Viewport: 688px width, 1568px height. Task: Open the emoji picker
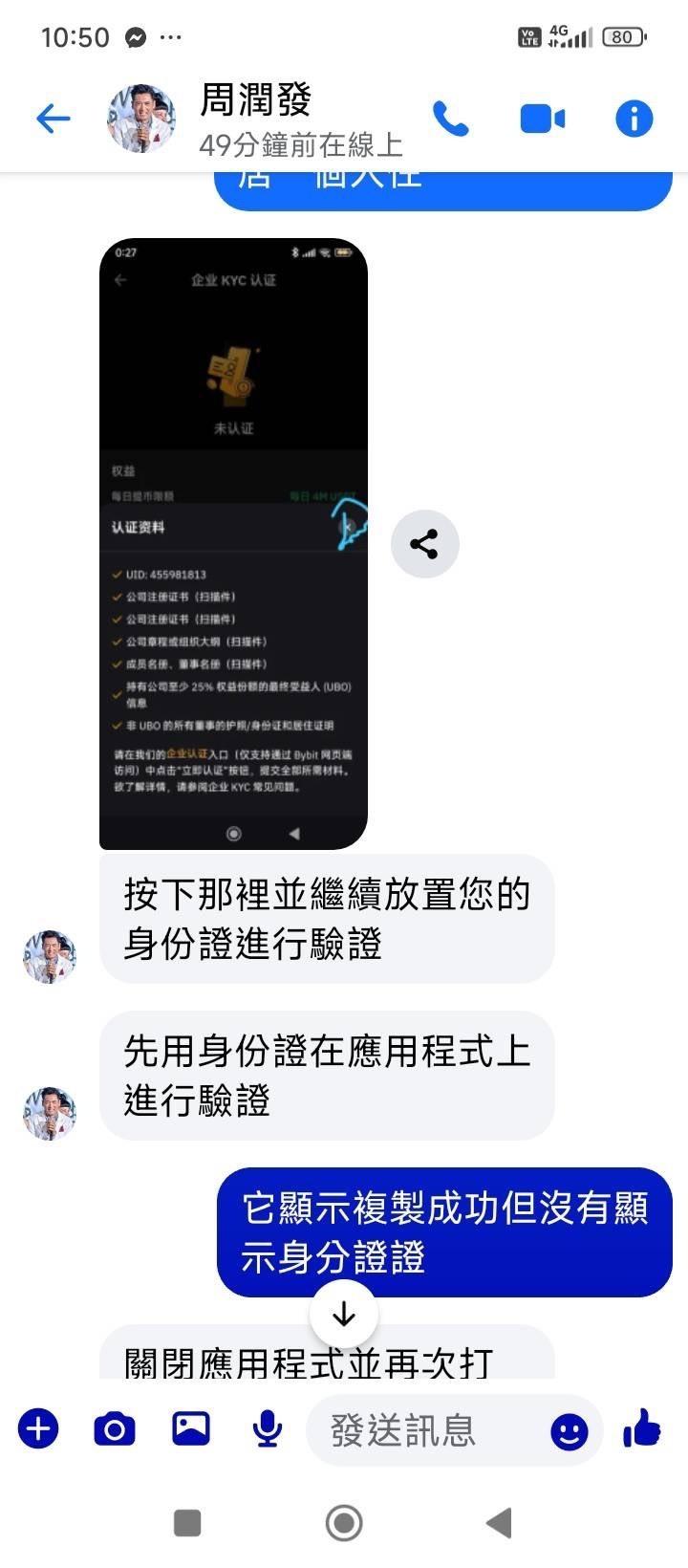pos(570,1431)
